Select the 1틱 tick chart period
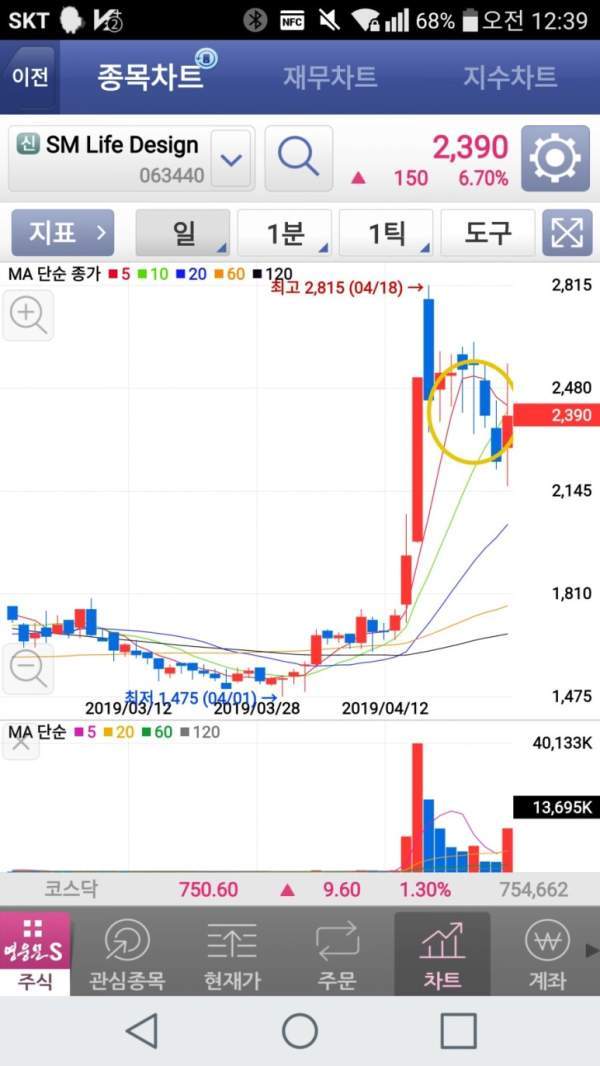 386,233
